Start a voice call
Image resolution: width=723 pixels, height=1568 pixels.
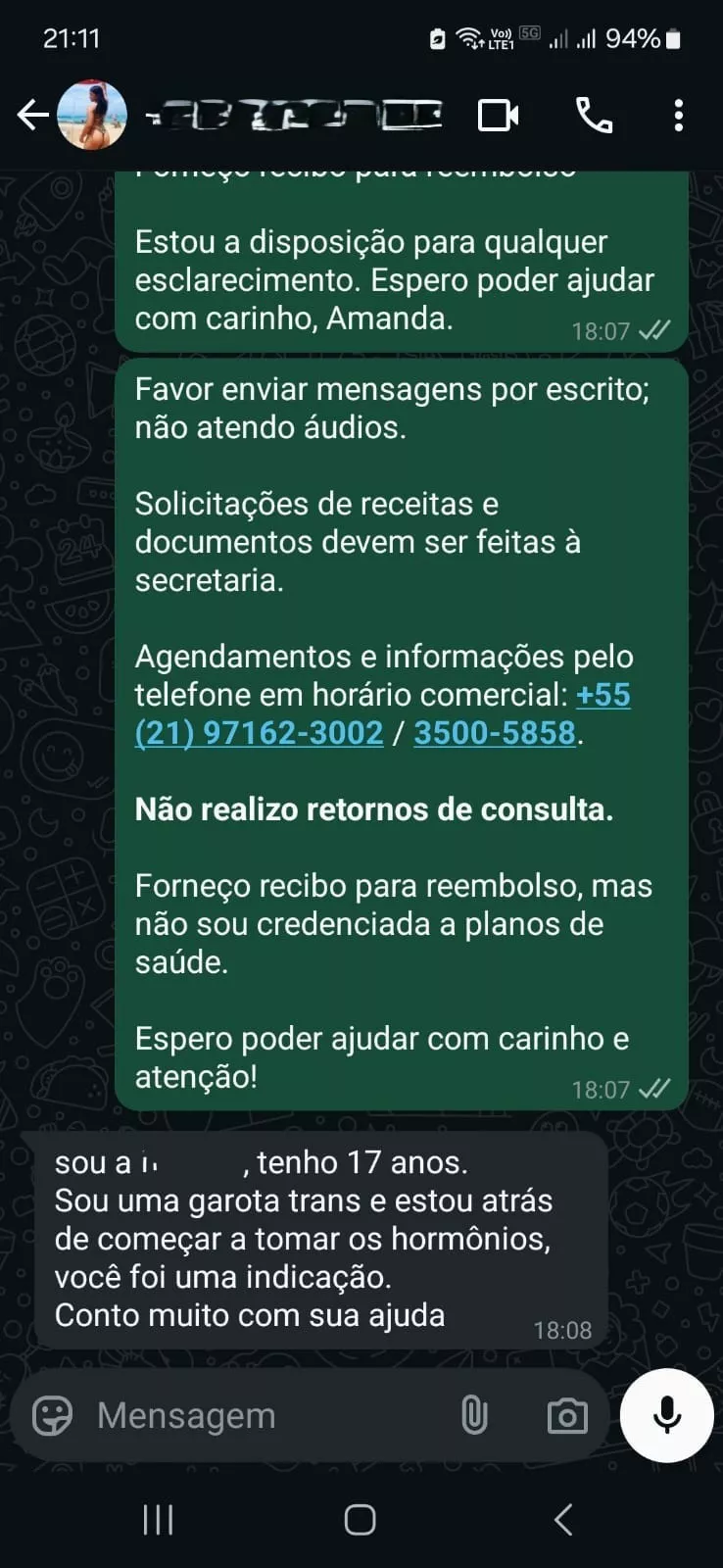coord(594,116)
